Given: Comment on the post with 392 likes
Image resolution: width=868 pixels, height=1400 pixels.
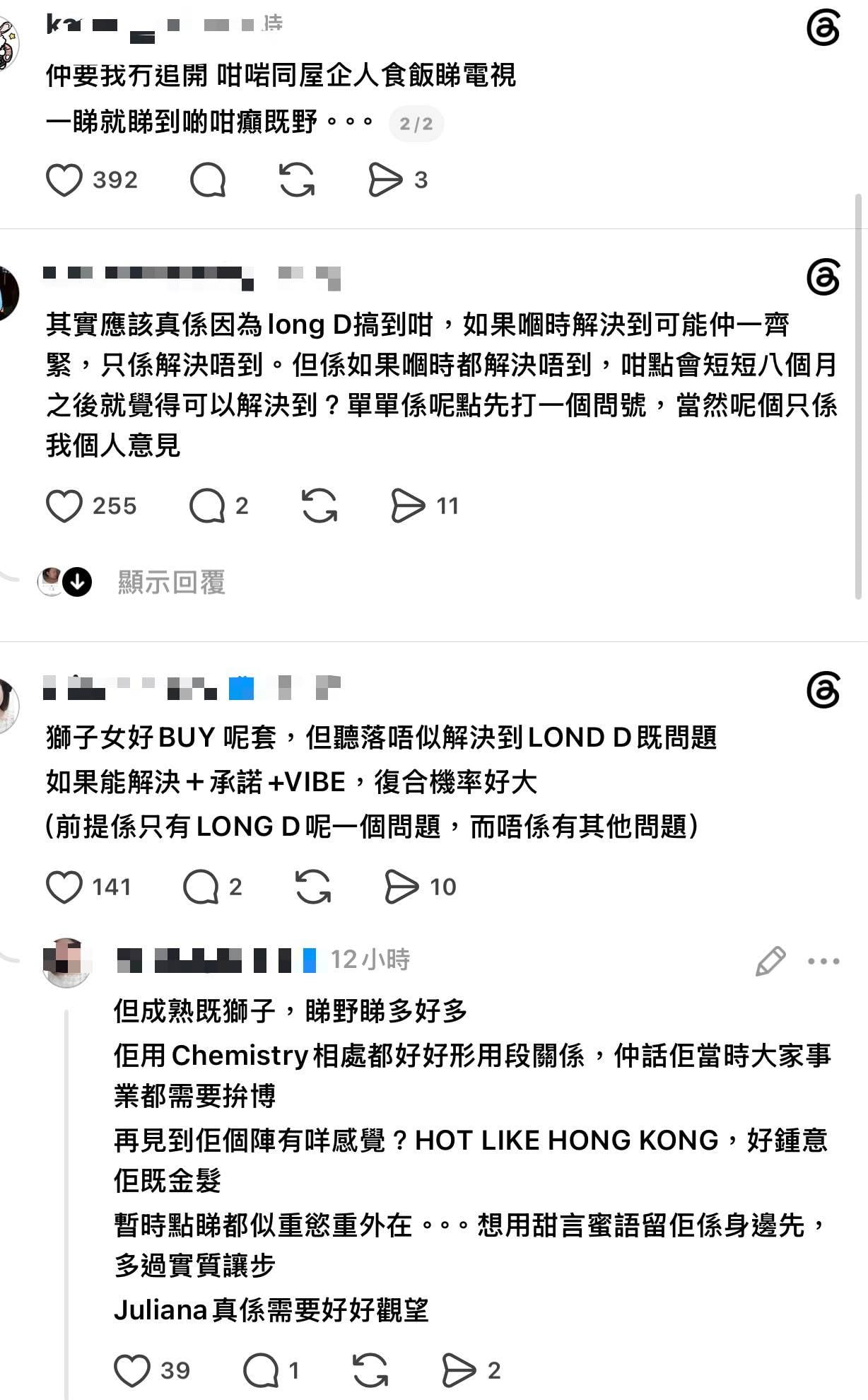Looking at the screenshot, I should pos(208,180).
